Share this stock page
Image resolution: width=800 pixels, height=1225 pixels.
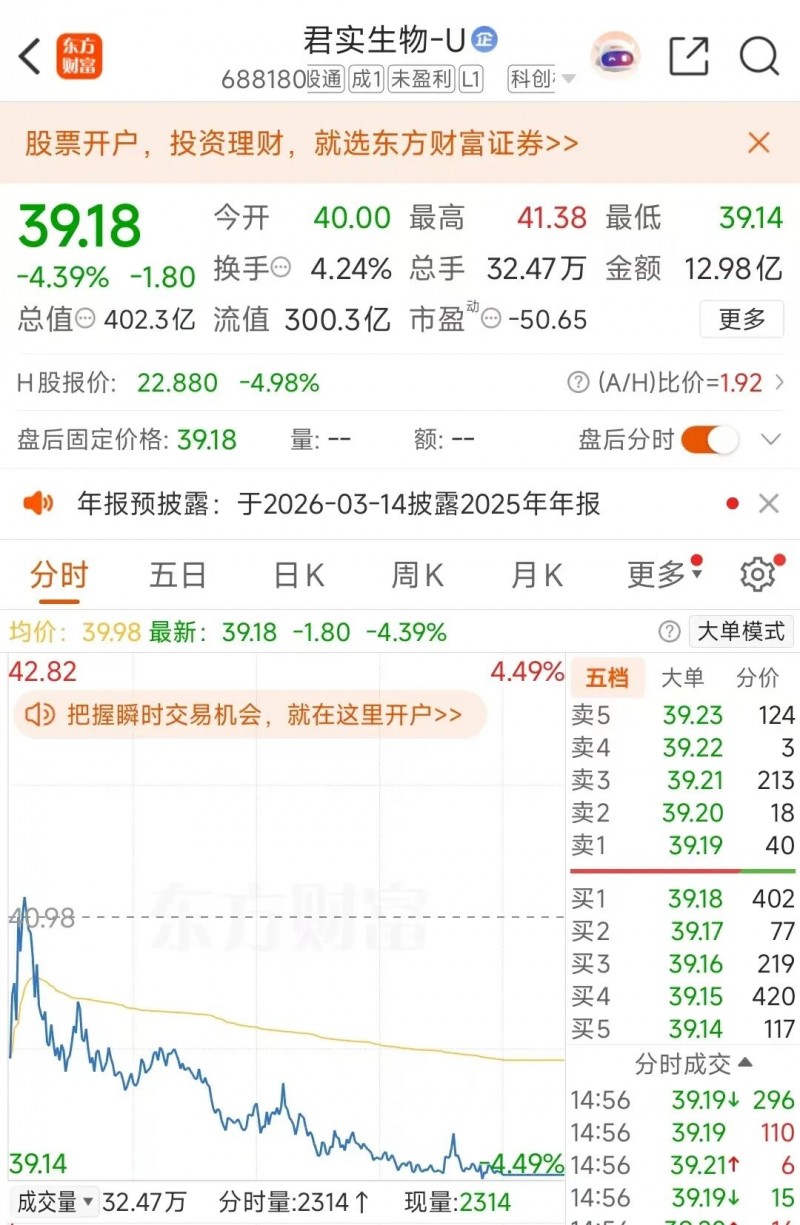[x=688, y=56]
